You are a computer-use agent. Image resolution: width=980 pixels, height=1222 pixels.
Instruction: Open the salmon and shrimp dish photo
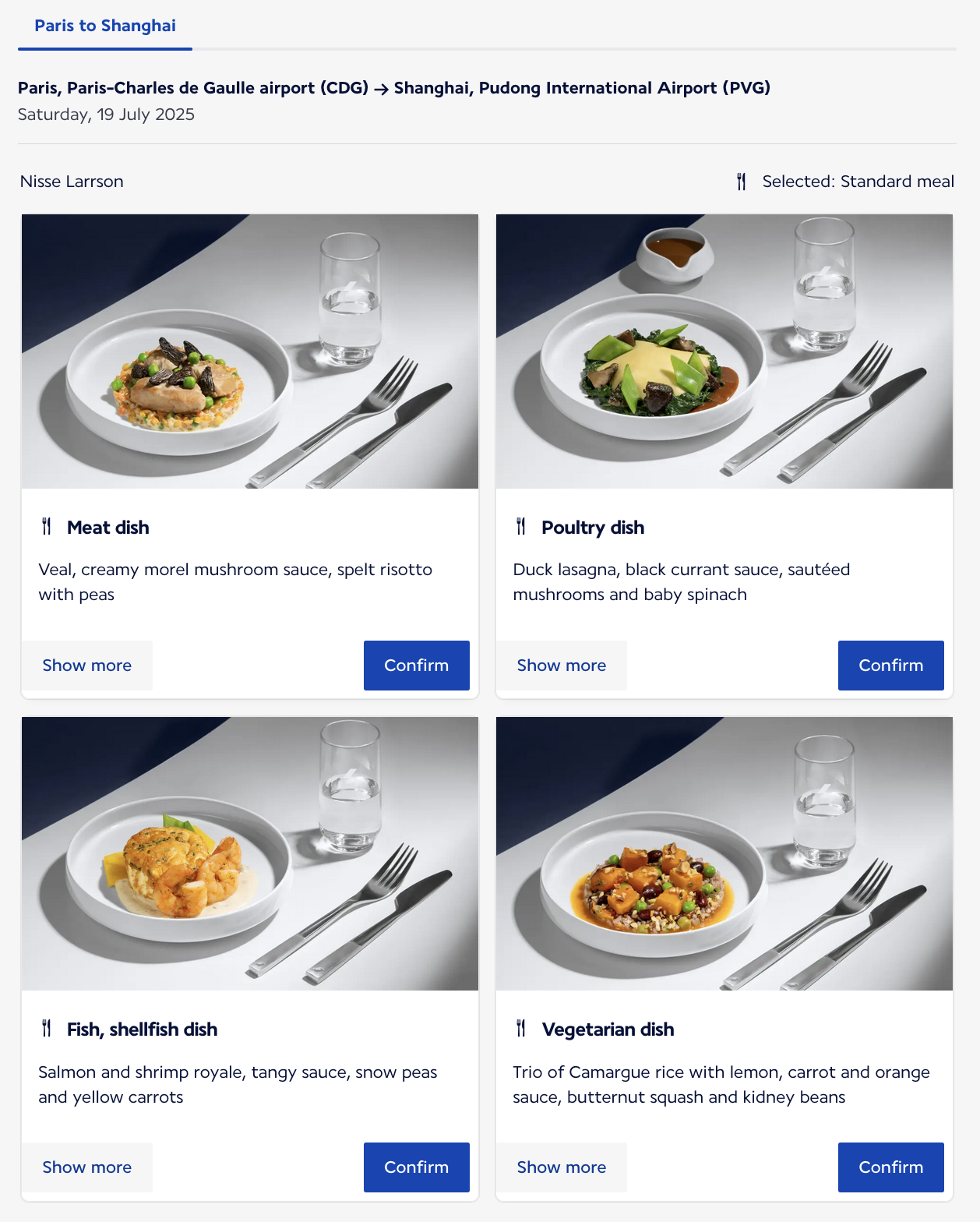[250, 854]
